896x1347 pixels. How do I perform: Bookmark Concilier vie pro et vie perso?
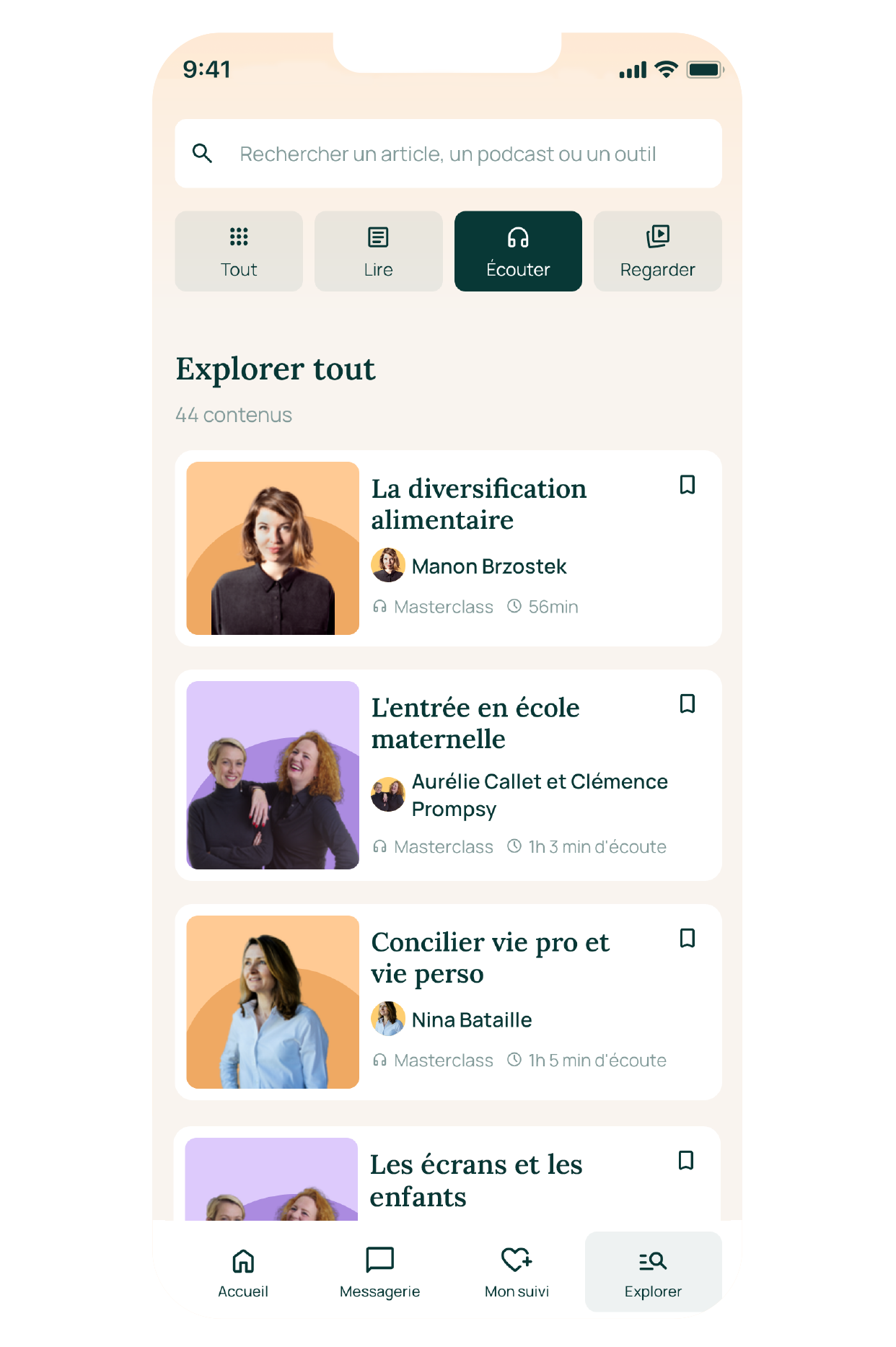(x=687, y=938)
